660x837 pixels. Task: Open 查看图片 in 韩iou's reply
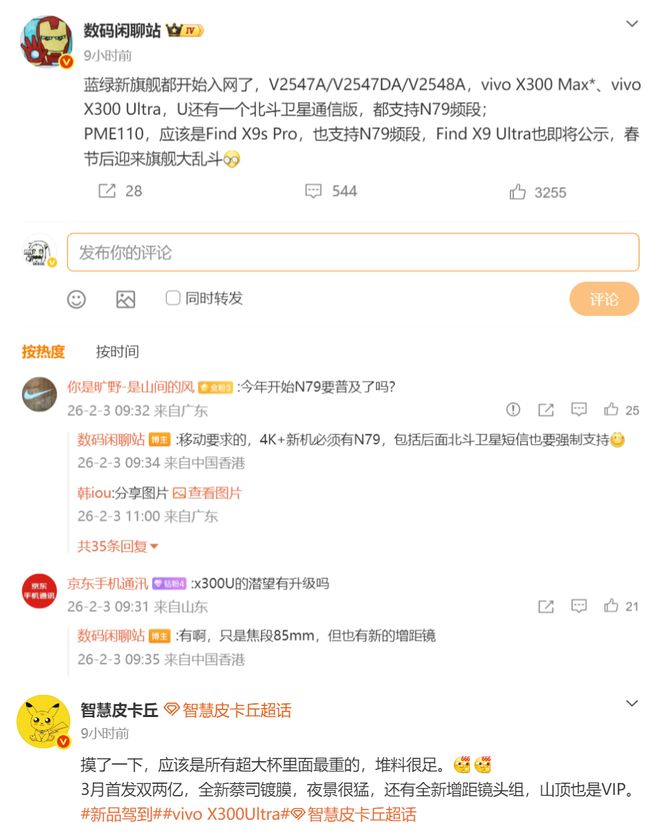[207, 493]
